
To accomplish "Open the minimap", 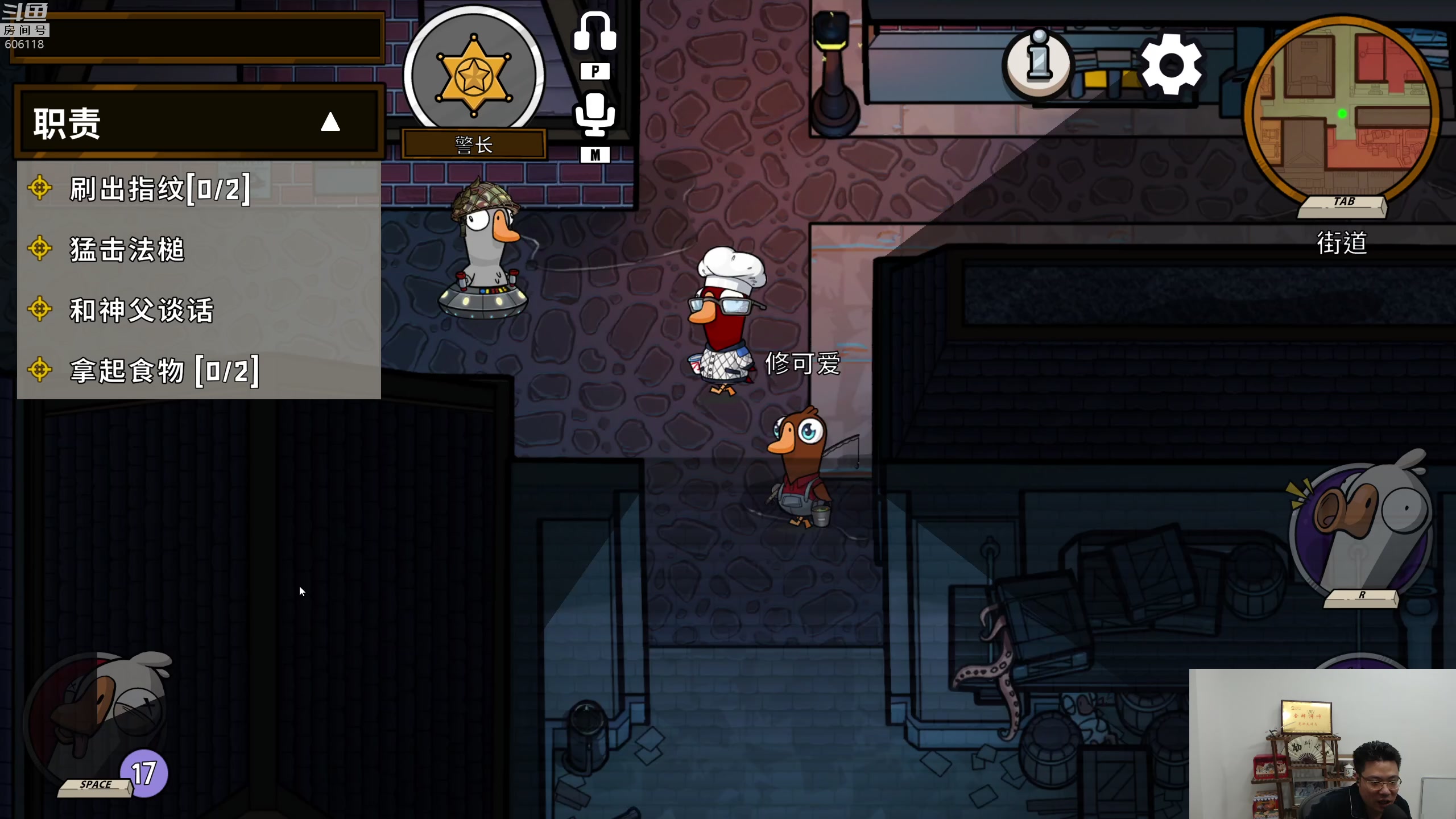I will coord(1342,114).
